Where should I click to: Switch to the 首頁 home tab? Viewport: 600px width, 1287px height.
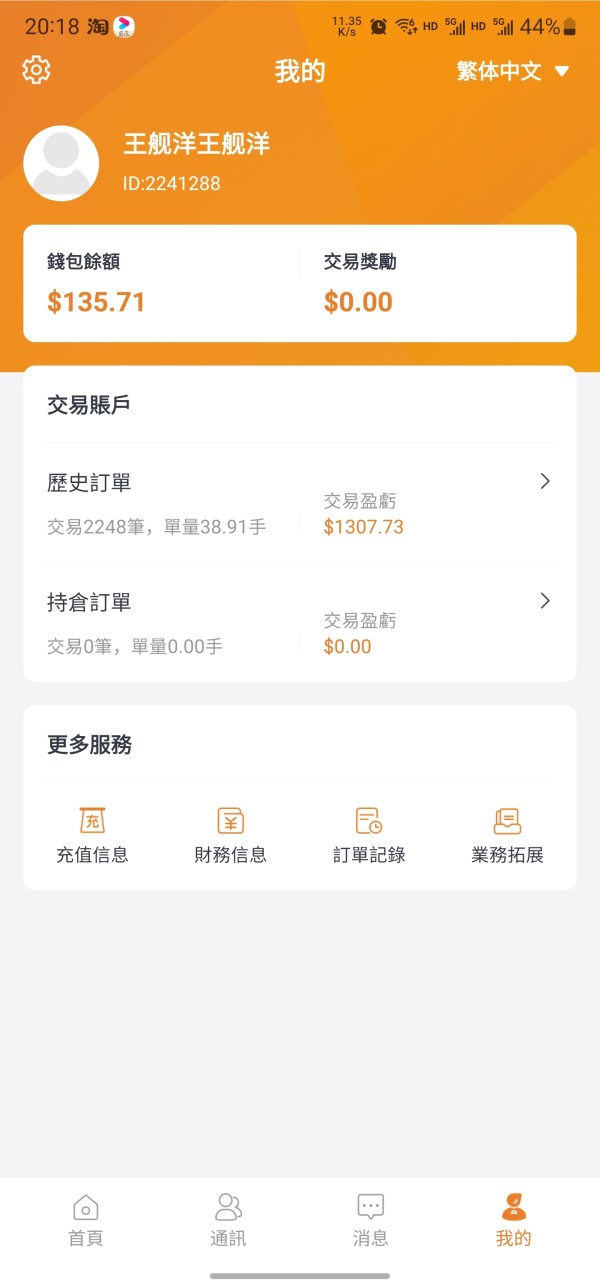coord(86,1220)
